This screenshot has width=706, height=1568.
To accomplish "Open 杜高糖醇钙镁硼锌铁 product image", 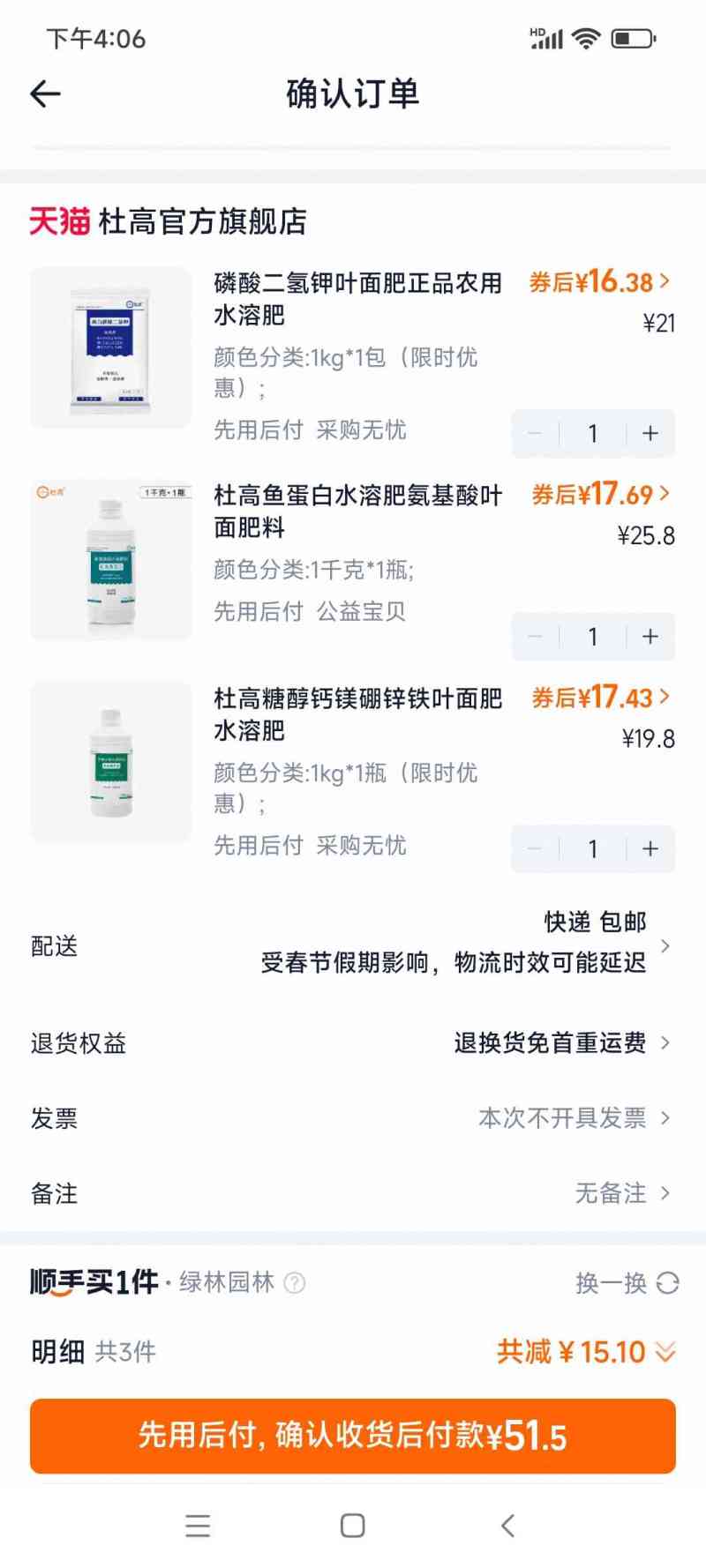I will pos(111,762).
